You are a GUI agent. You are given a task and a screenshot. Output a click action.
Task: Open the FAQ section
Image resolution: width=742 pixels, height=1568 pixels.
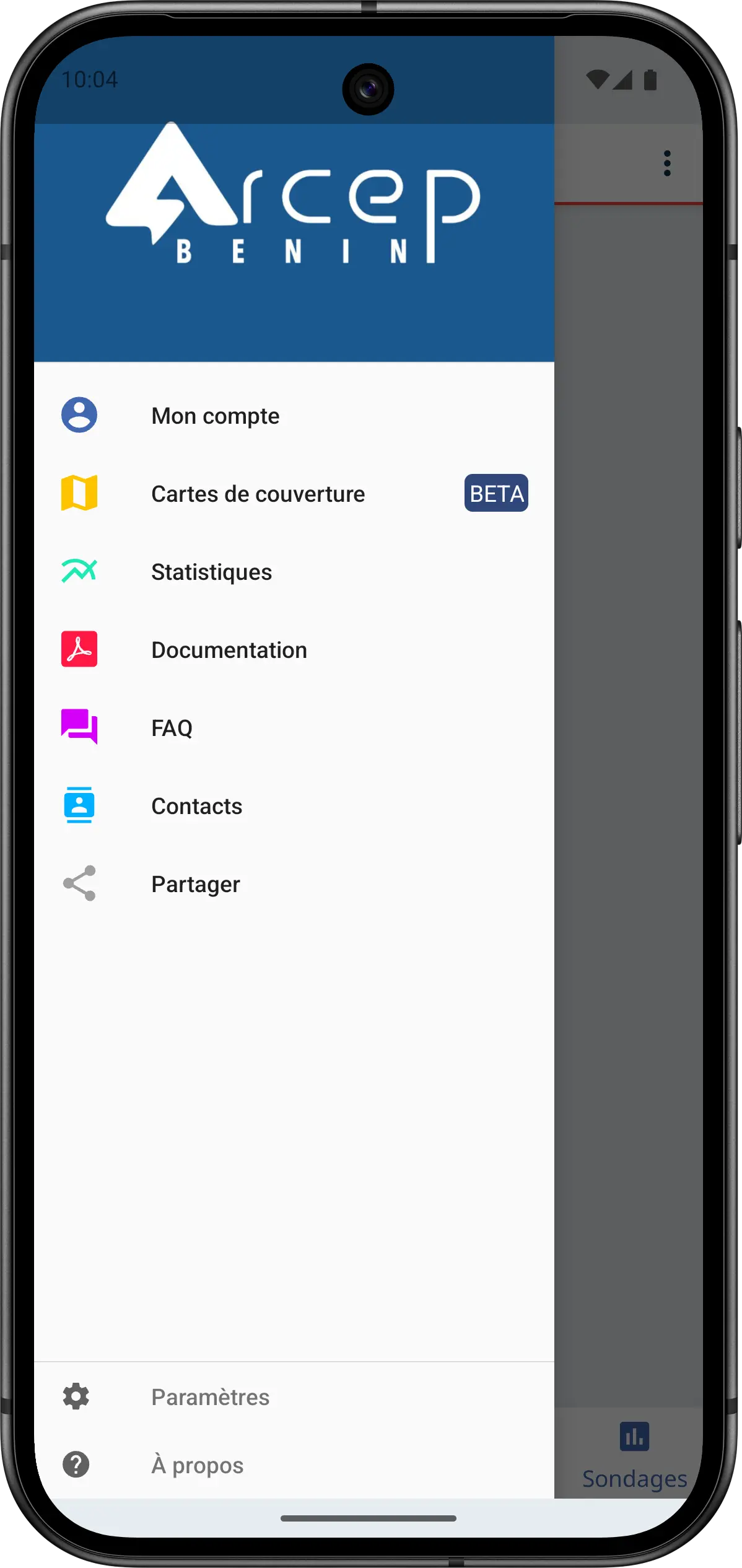click(x=172, y=728)
